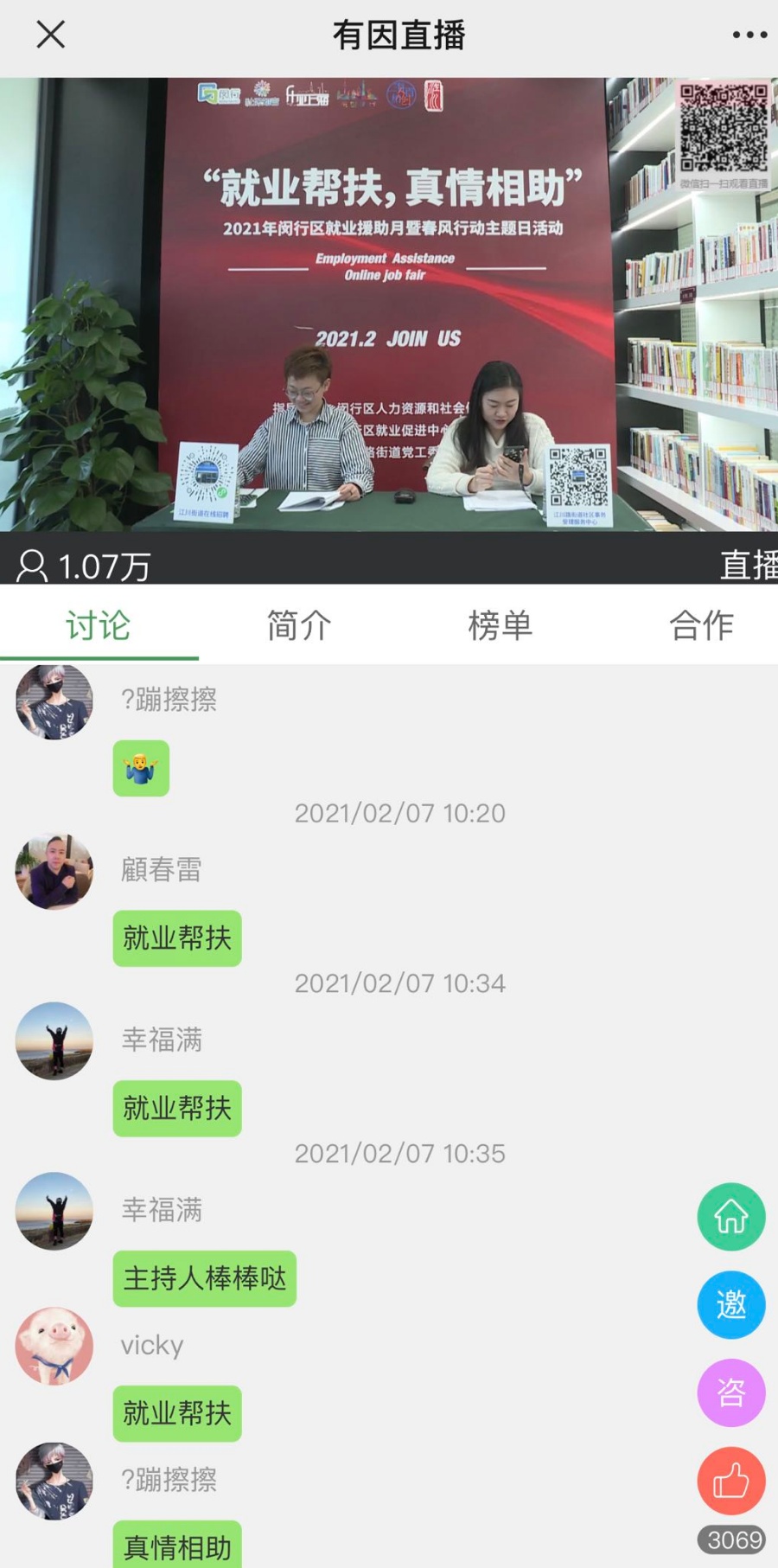Screen dimensions: 778x1568
Task: Tap the blue 邀 invite button
Action: (x=731, y=1304)
